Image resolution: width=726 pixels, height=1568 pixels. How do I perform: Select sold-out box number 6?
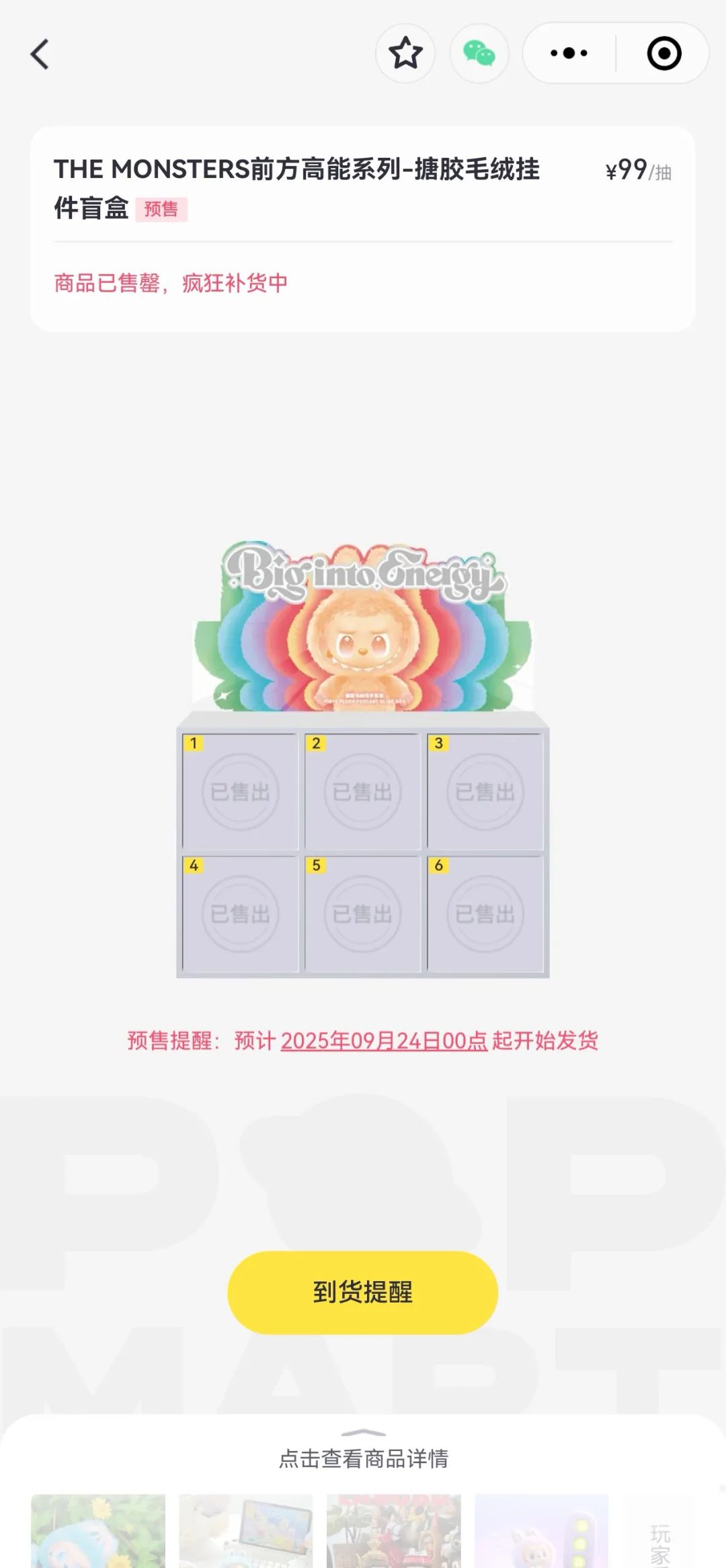(485, 914)
